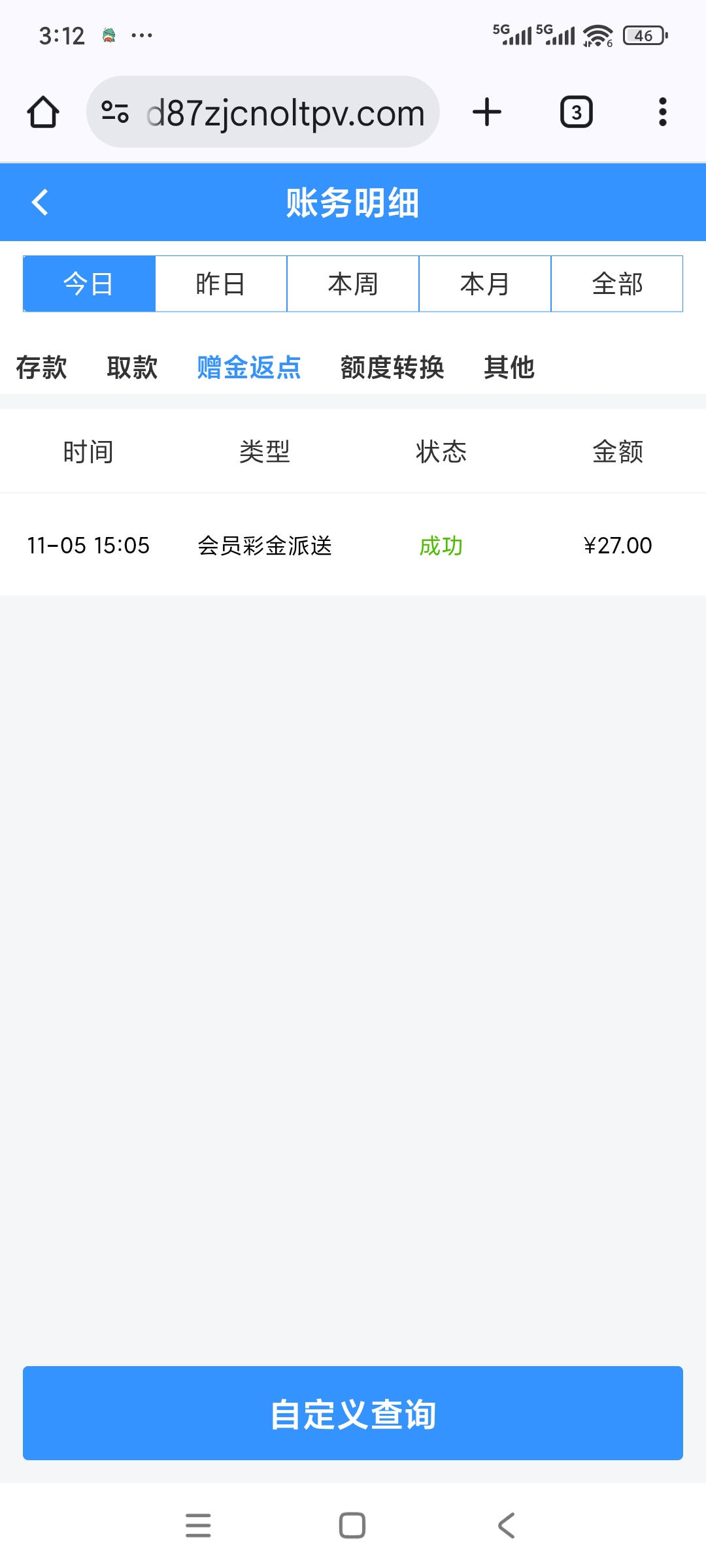The image size is (706, 1568).
Task: Open the 存款 category tab
Action: pyautogui.click(x=41, y=367)
